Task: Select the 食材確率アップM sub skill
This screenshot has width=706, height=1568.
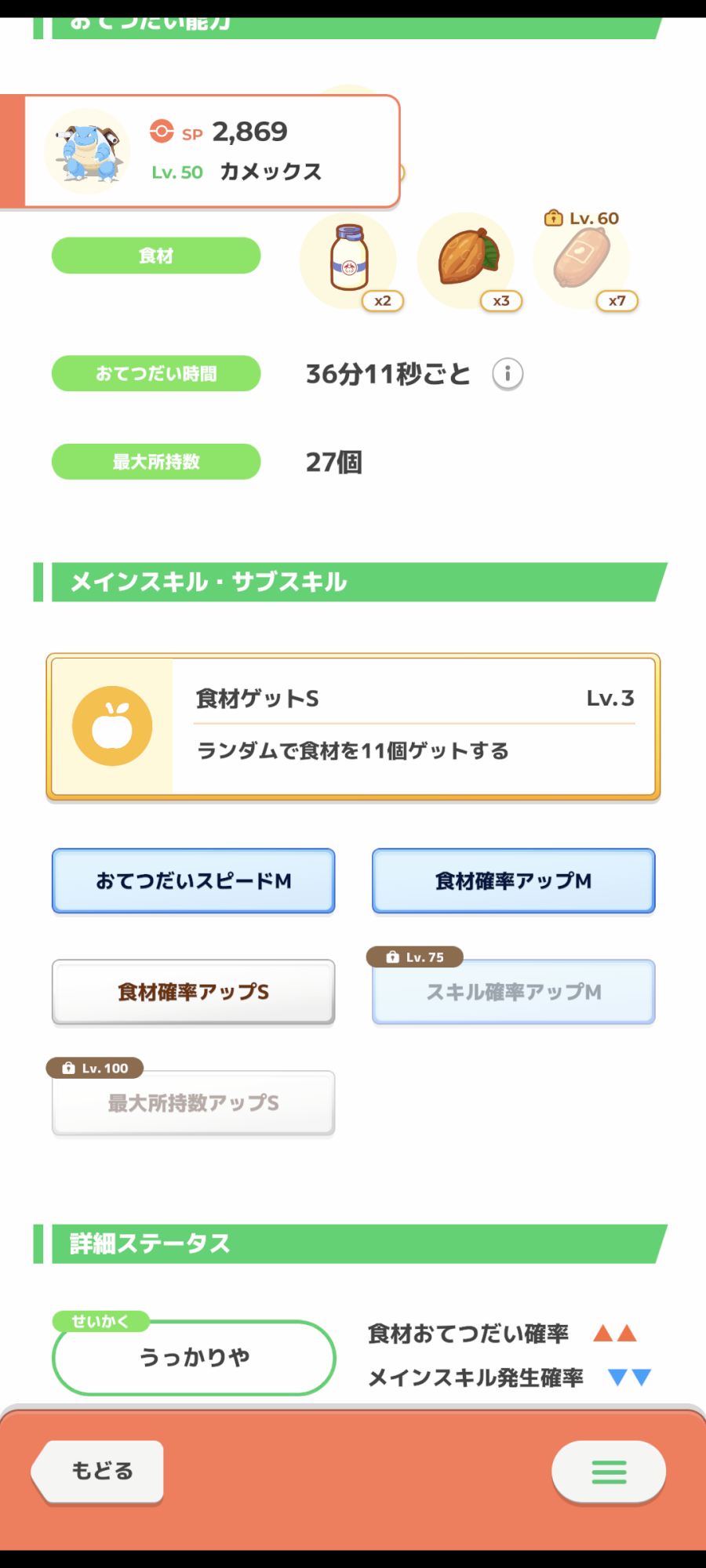Action: point(514,881)
